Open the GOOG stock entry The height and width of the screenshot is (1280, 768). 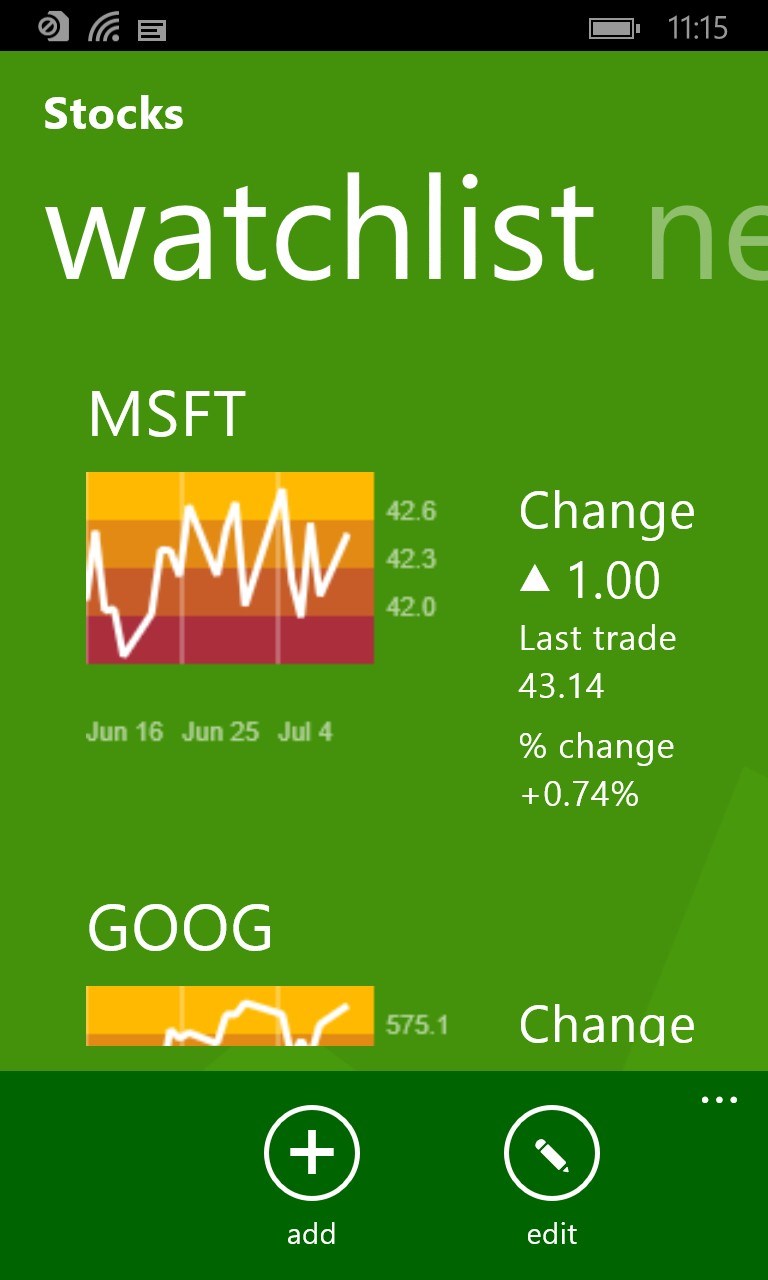[178, 928]
